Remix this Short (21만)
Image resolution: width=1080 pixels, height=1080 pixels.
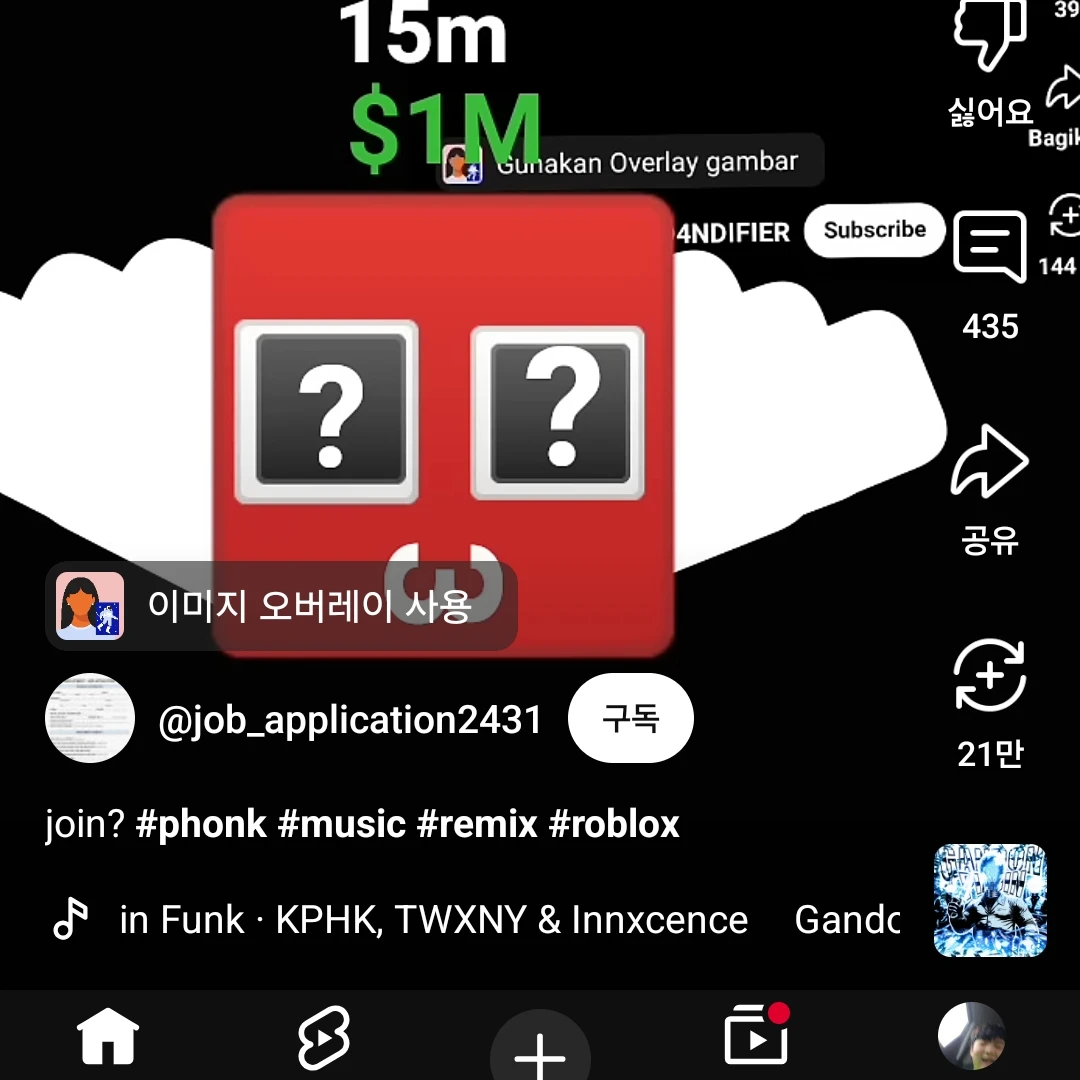click(x=989, y=677)
